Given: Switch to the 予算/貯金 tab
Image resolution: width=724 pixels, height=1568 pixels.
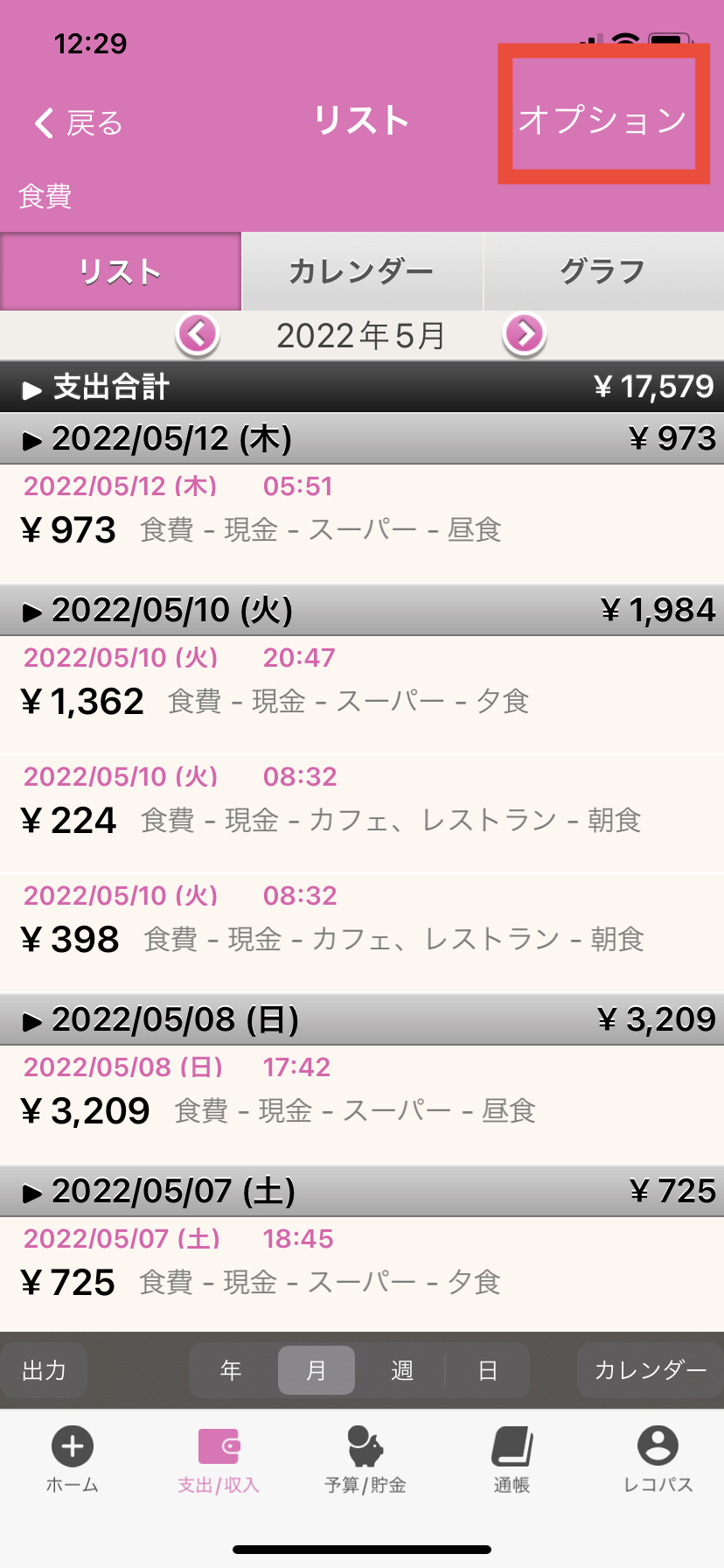Looking at the screenshot, I should click(x=365, y=1459).
